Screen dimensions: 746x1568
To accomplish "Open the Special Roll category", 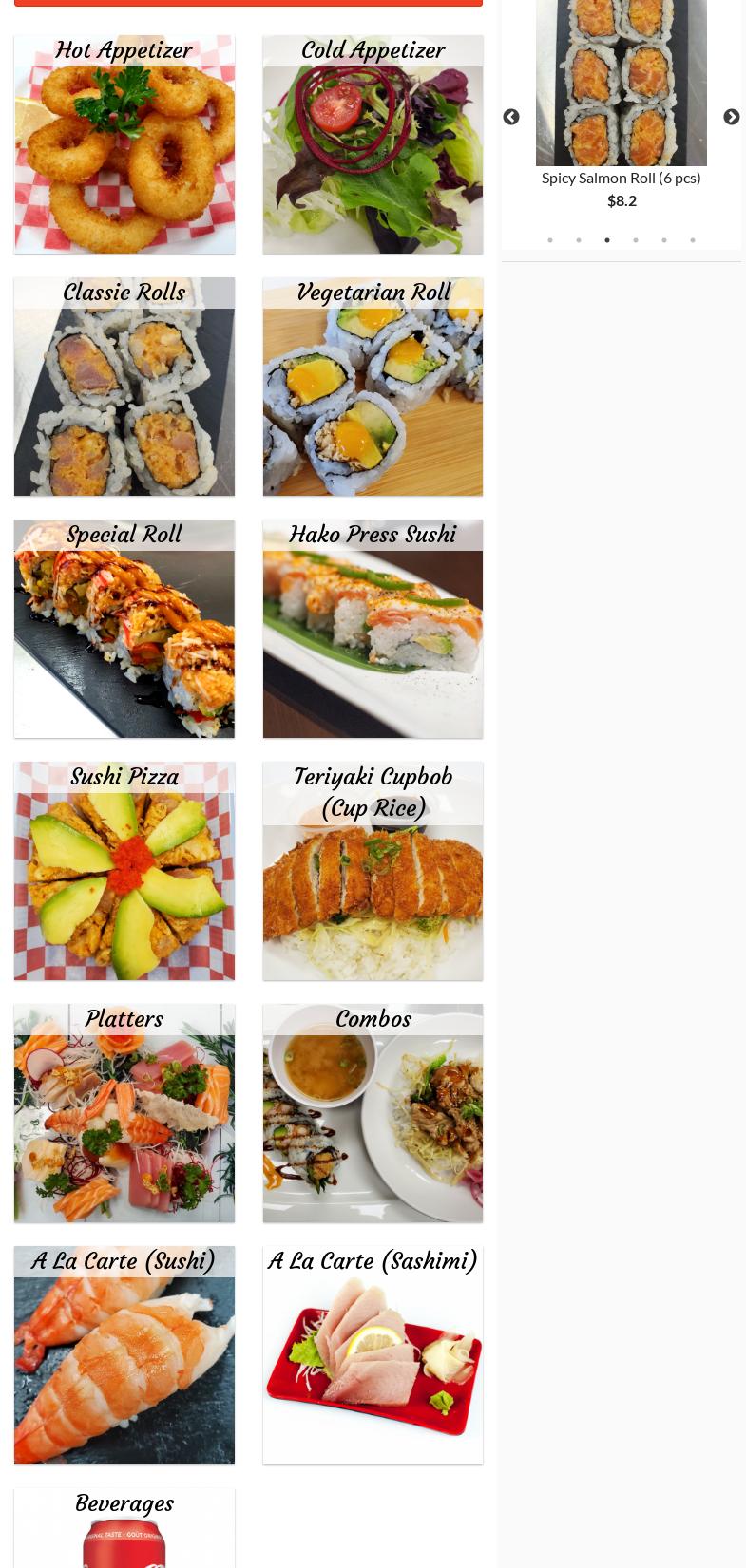I will pos(124,629).
